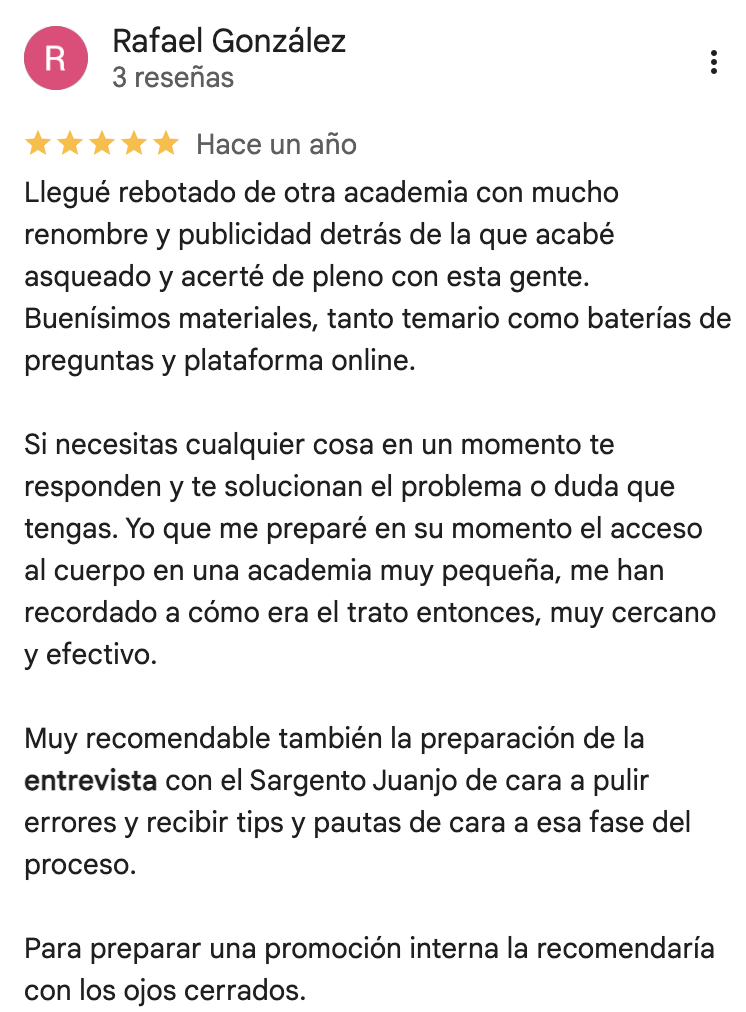Viewport: 746px width, 1012px height.
Task: Open the review's three-dot overflow menu
Action: tap(713, 62)
